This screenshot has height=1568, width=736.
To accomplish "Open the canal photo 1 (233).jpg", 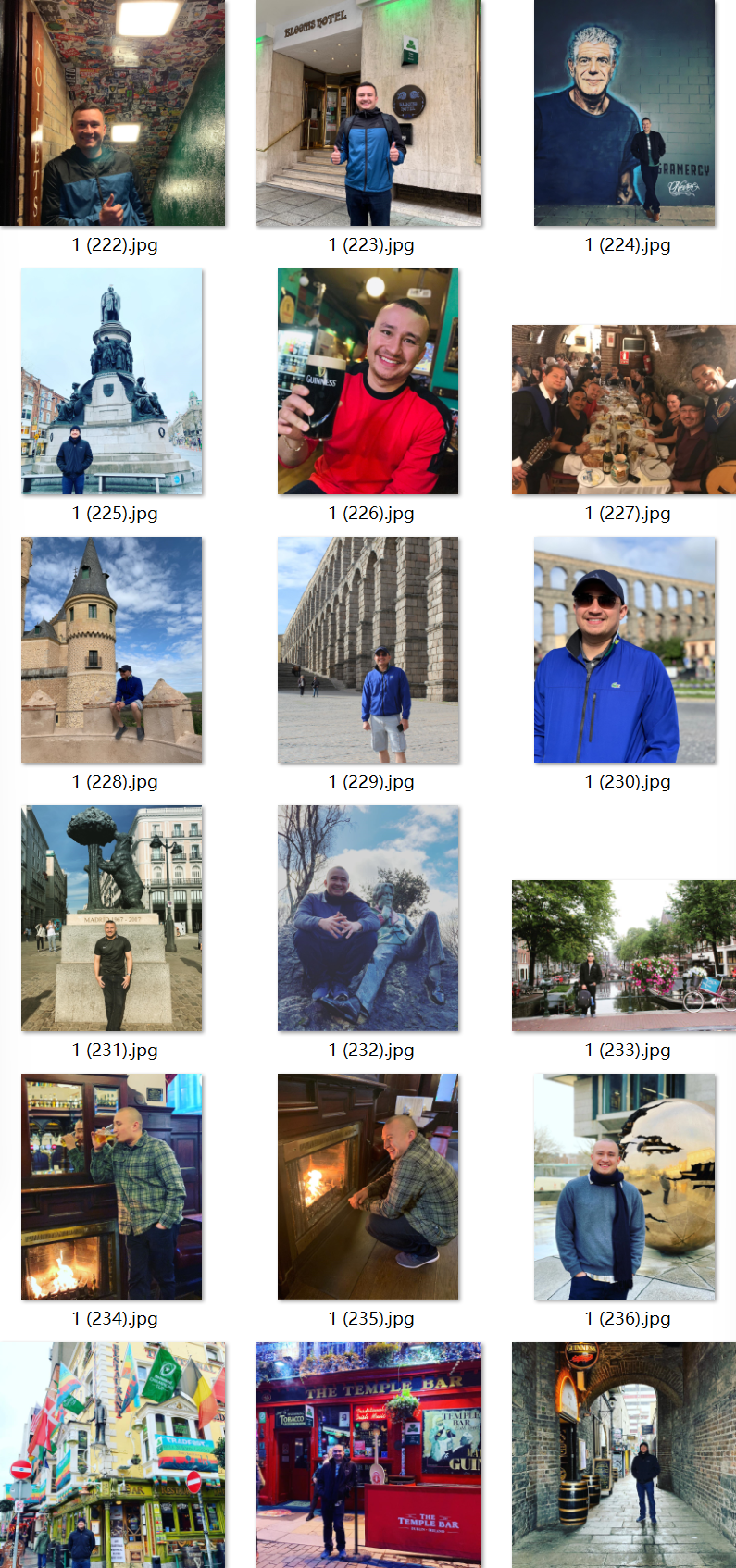I will (625, 955).
